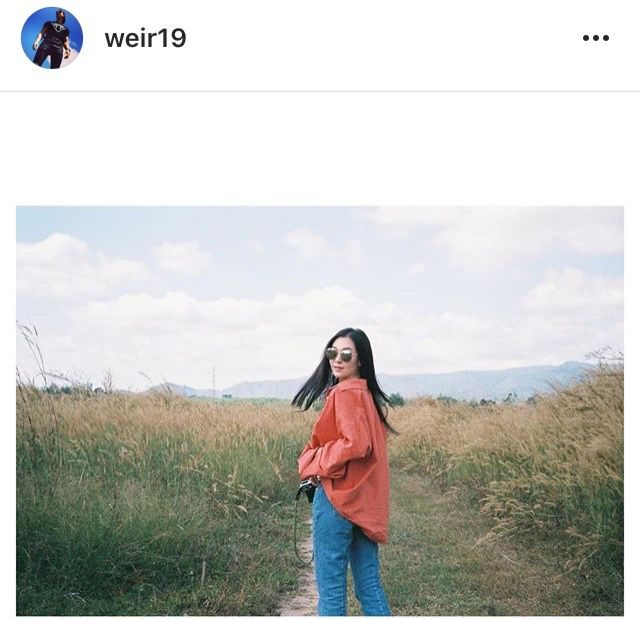640x619 pixels.
Task: Open the post's three-dot options menu
Action: pos(596,38)
